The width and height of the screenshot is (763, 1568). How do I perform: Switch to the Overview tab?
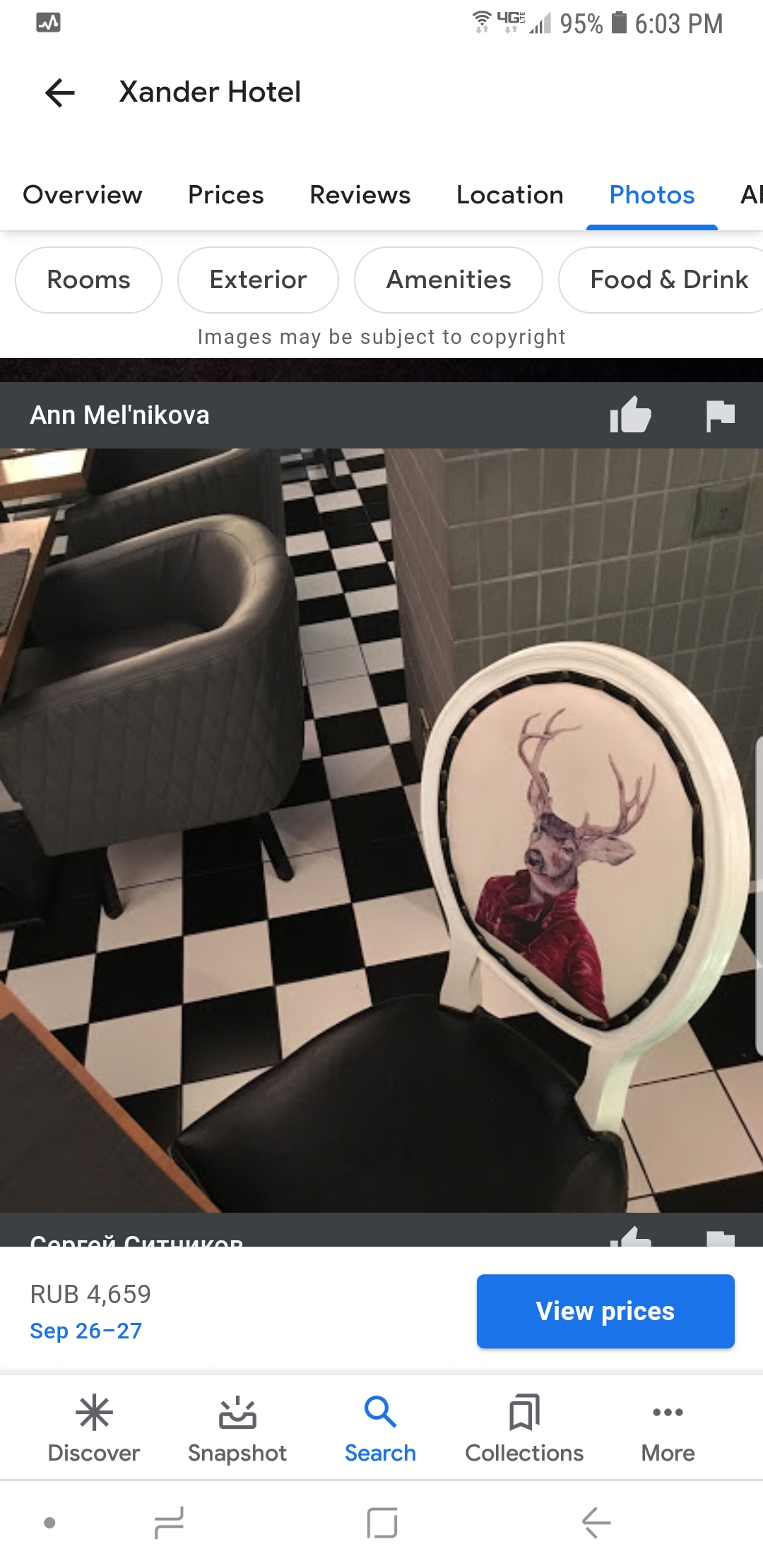click(x=83, y=195)
